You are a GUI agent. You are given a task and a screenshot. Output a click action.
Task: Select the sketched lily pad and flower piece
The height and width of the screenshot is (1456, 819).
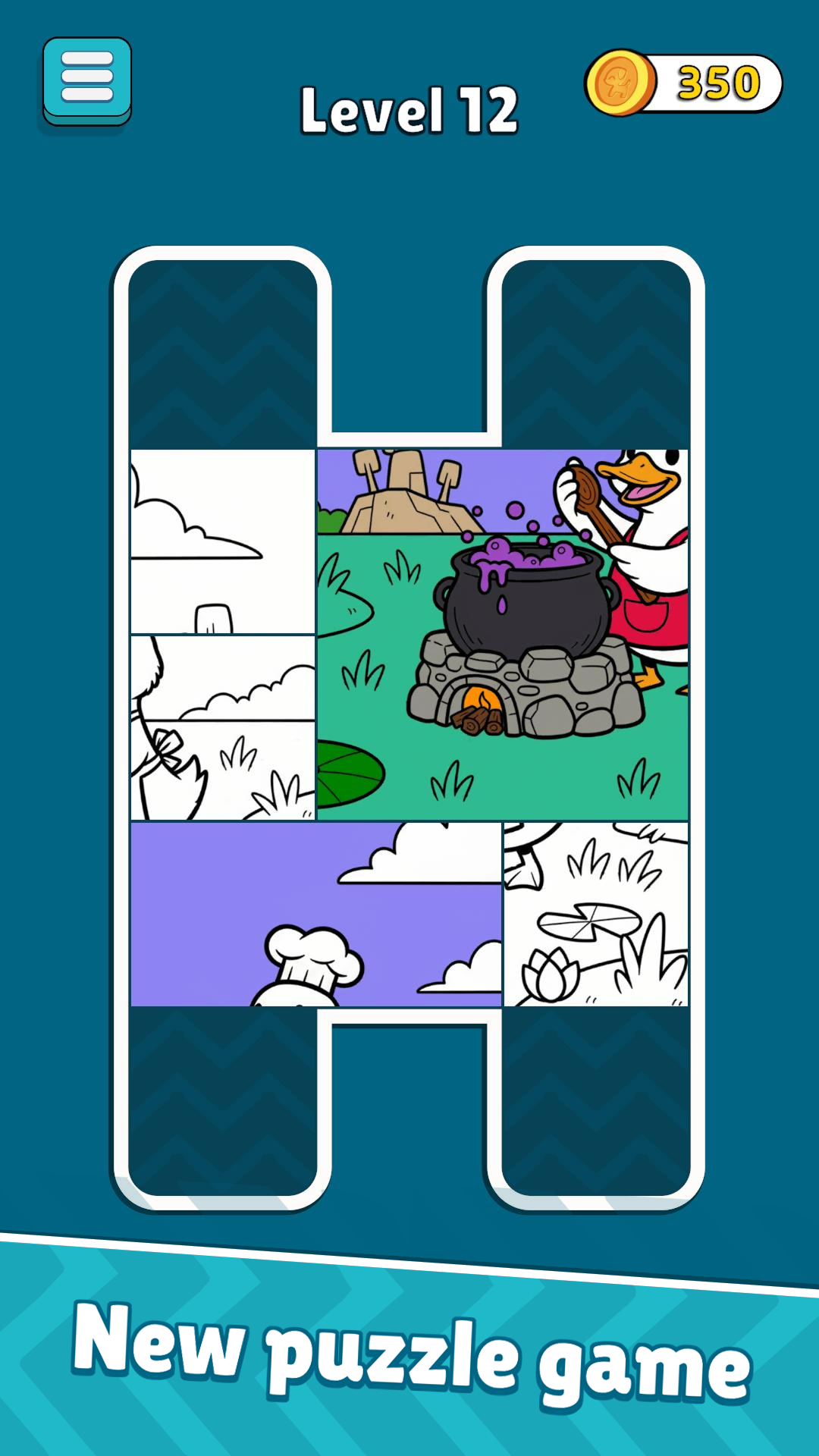pyautogui.click(x=596, y=915)
